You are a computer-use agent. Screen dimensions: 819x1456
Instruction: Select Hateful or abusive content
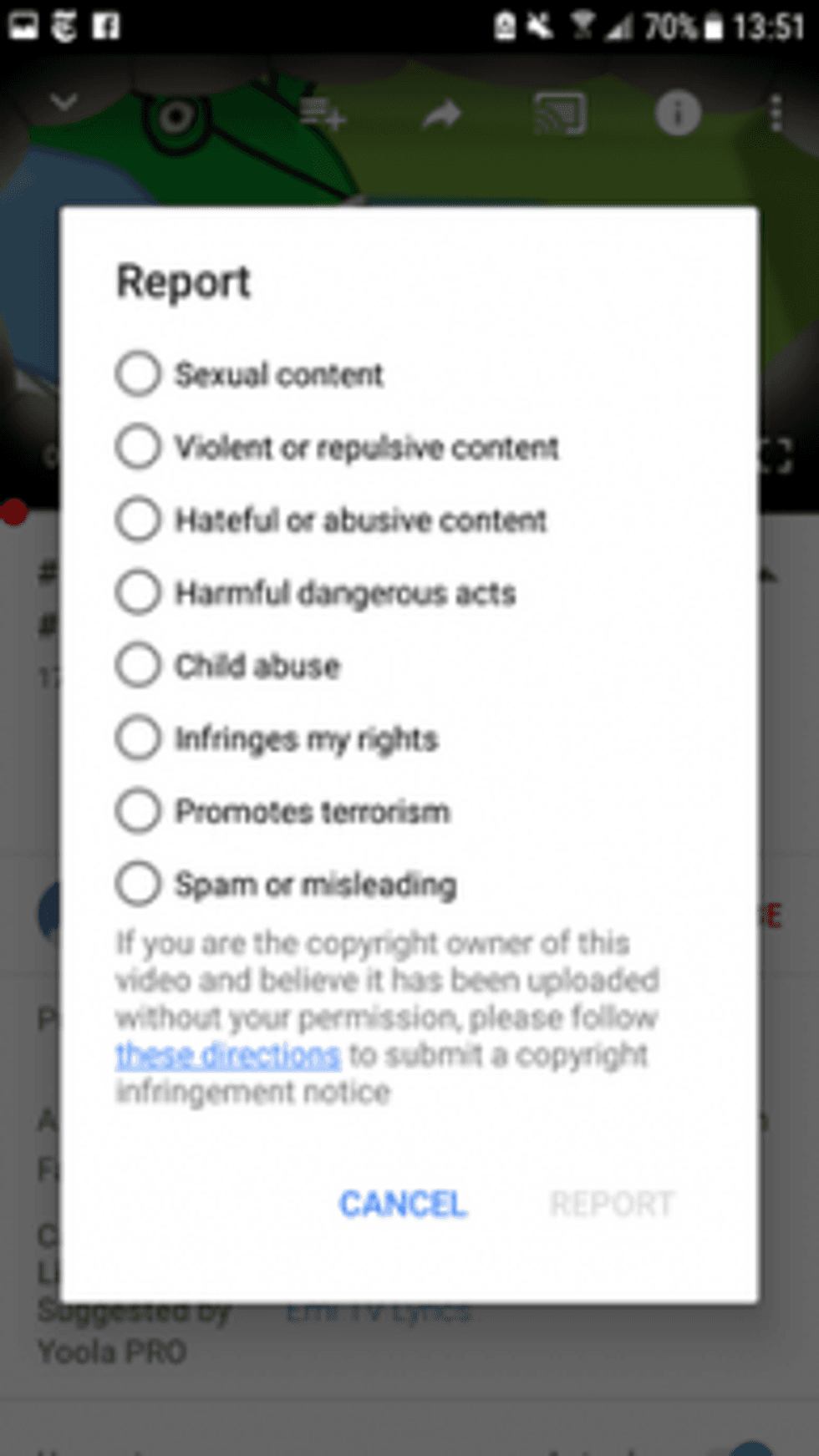[139, 519]
